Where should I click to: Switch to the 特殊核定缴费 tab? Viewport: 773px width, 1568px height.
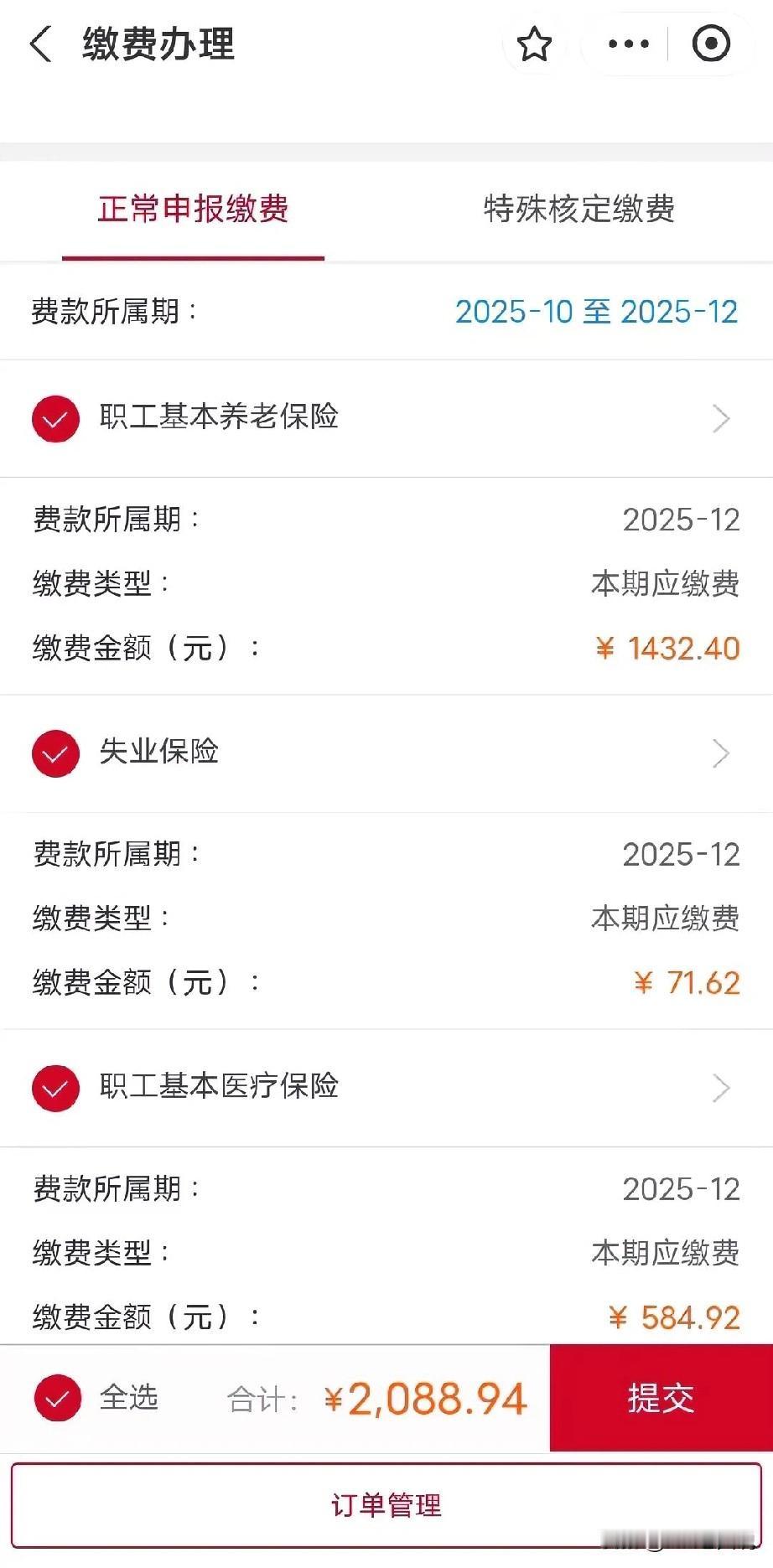click(580, 210)
